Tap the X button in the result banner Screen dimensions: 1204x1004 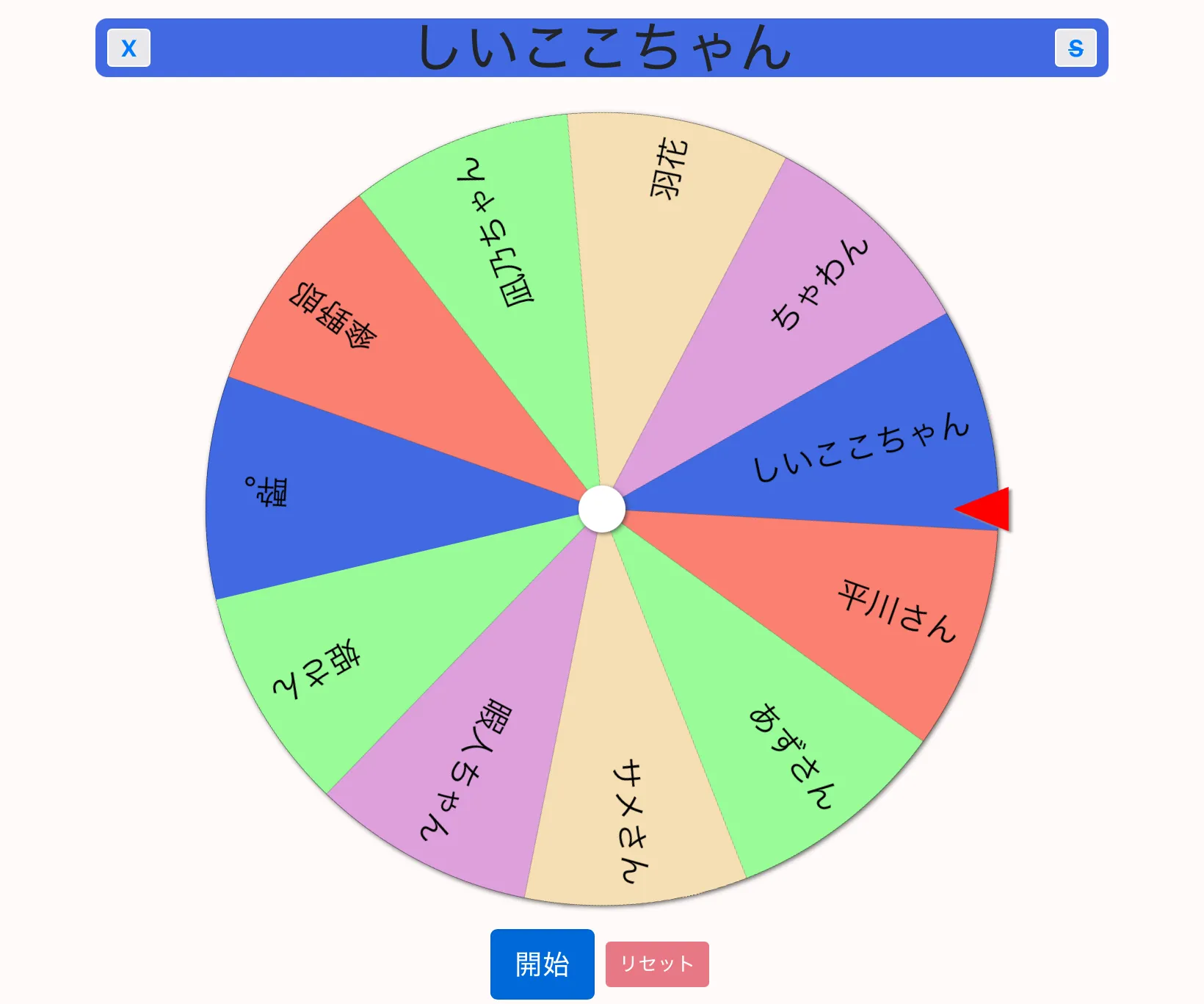[128, 48]
